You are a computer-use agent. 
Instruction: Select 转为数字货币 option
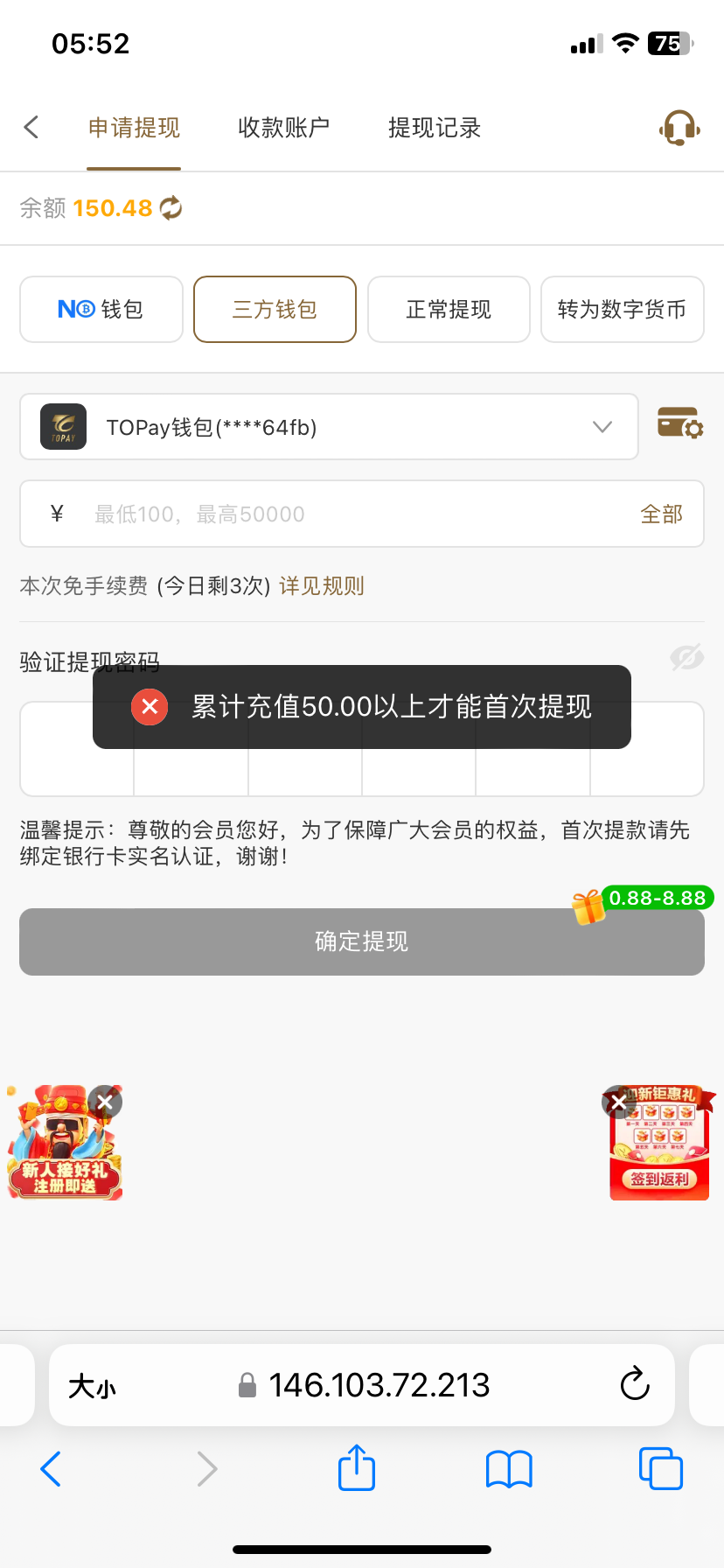point(622,310)
